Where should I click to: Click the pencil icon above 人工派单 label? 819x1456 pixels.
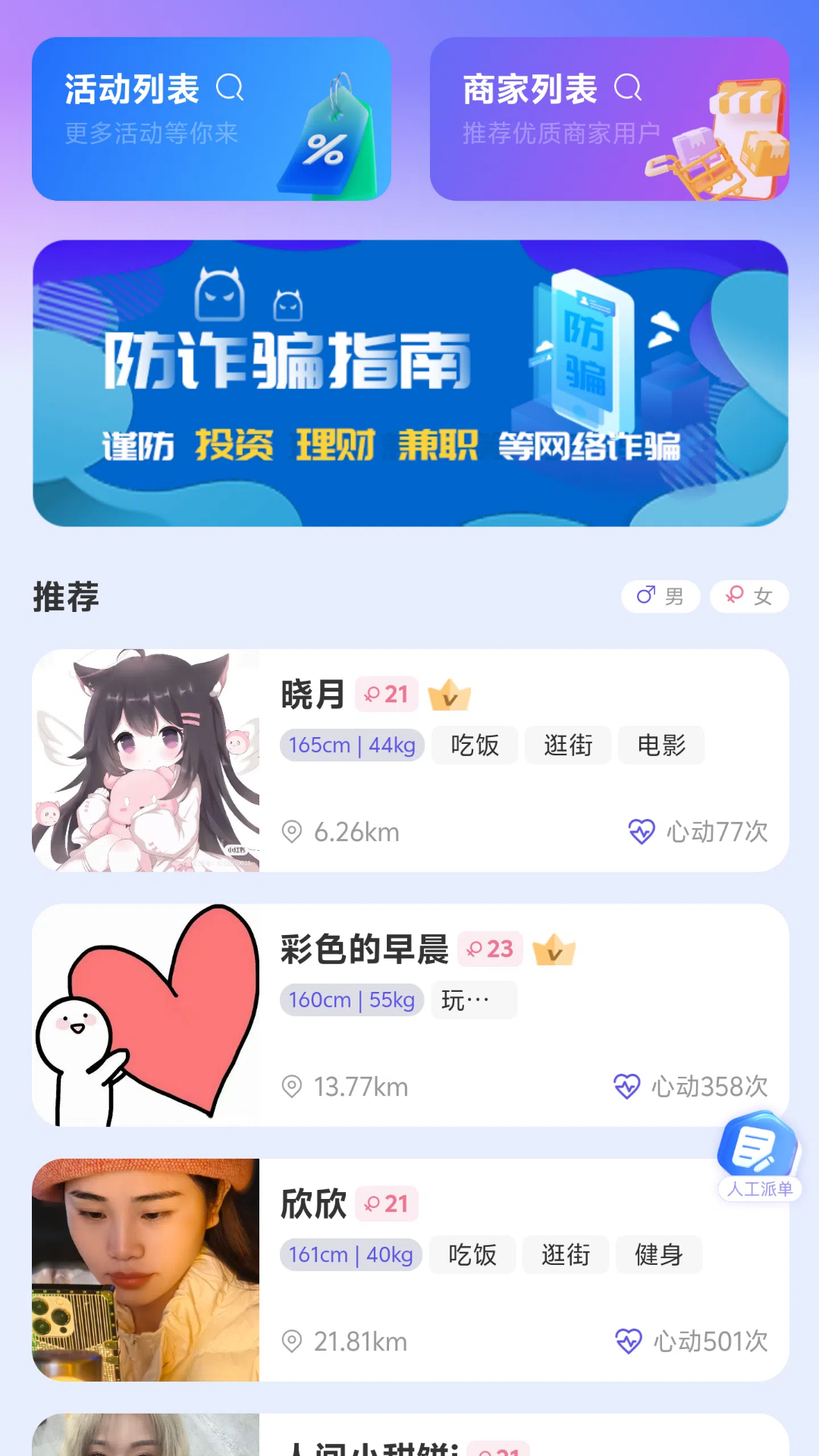point(758,1145)
